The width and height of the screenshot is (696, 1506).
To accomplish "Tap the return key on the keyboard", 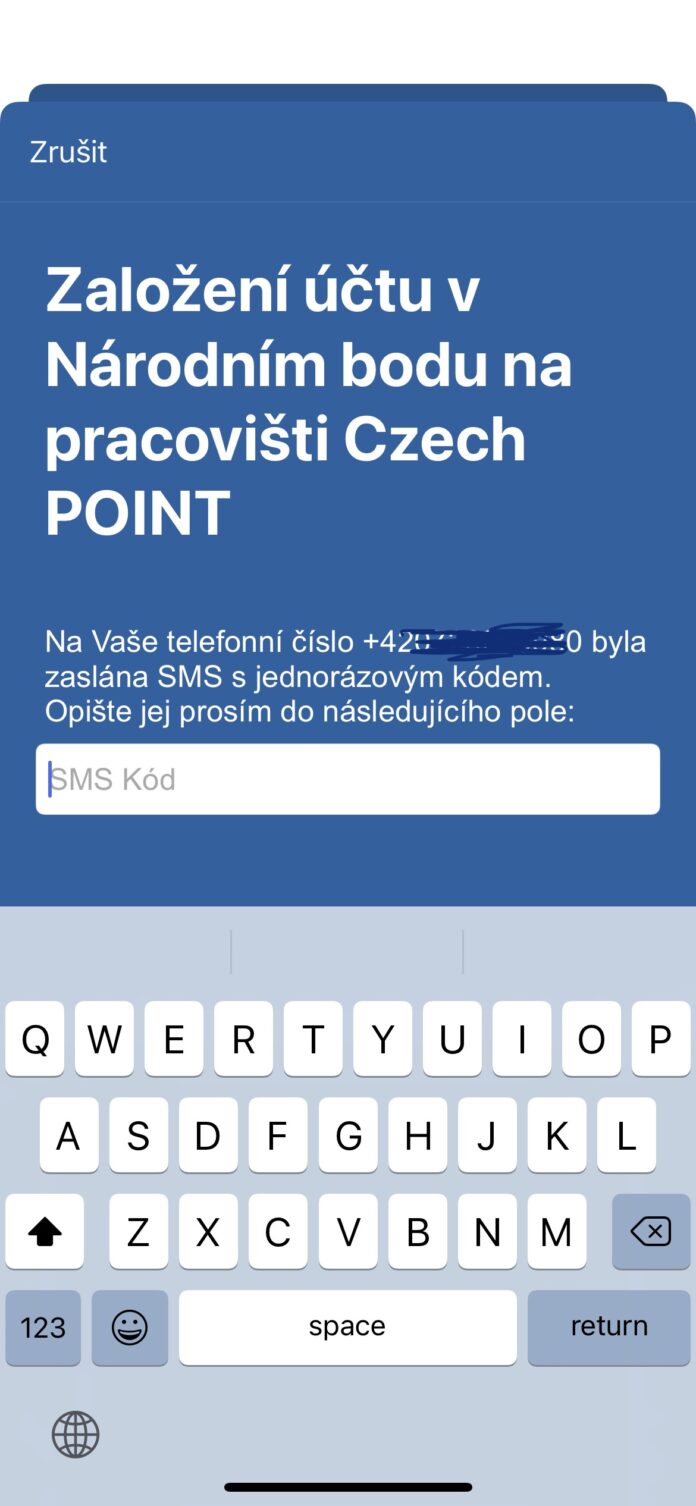I will 609,1327.
